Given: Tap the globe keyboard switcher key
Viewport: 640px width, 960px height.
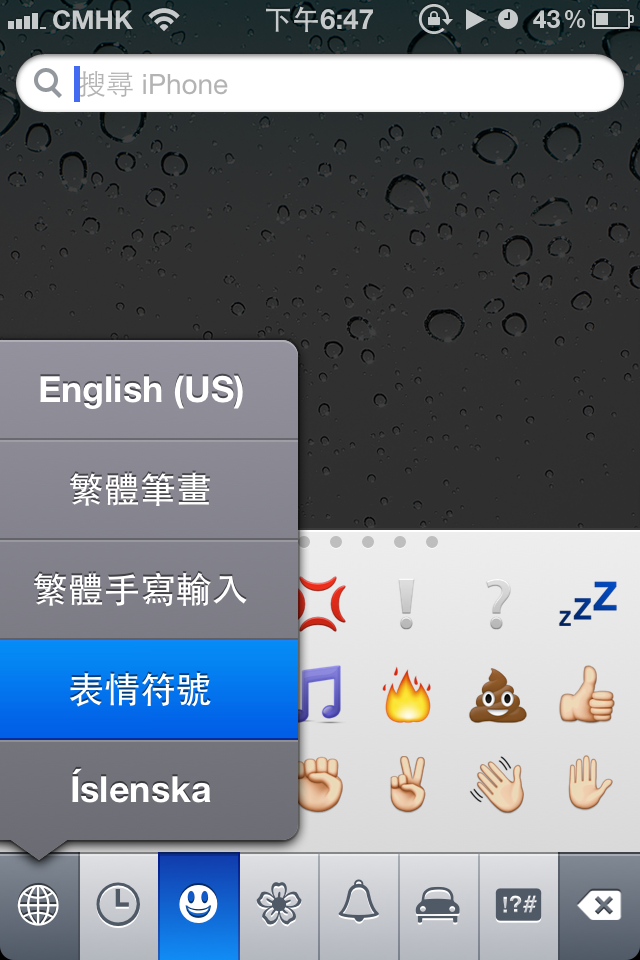Looking at the screenshot, I should click(38, 906).
